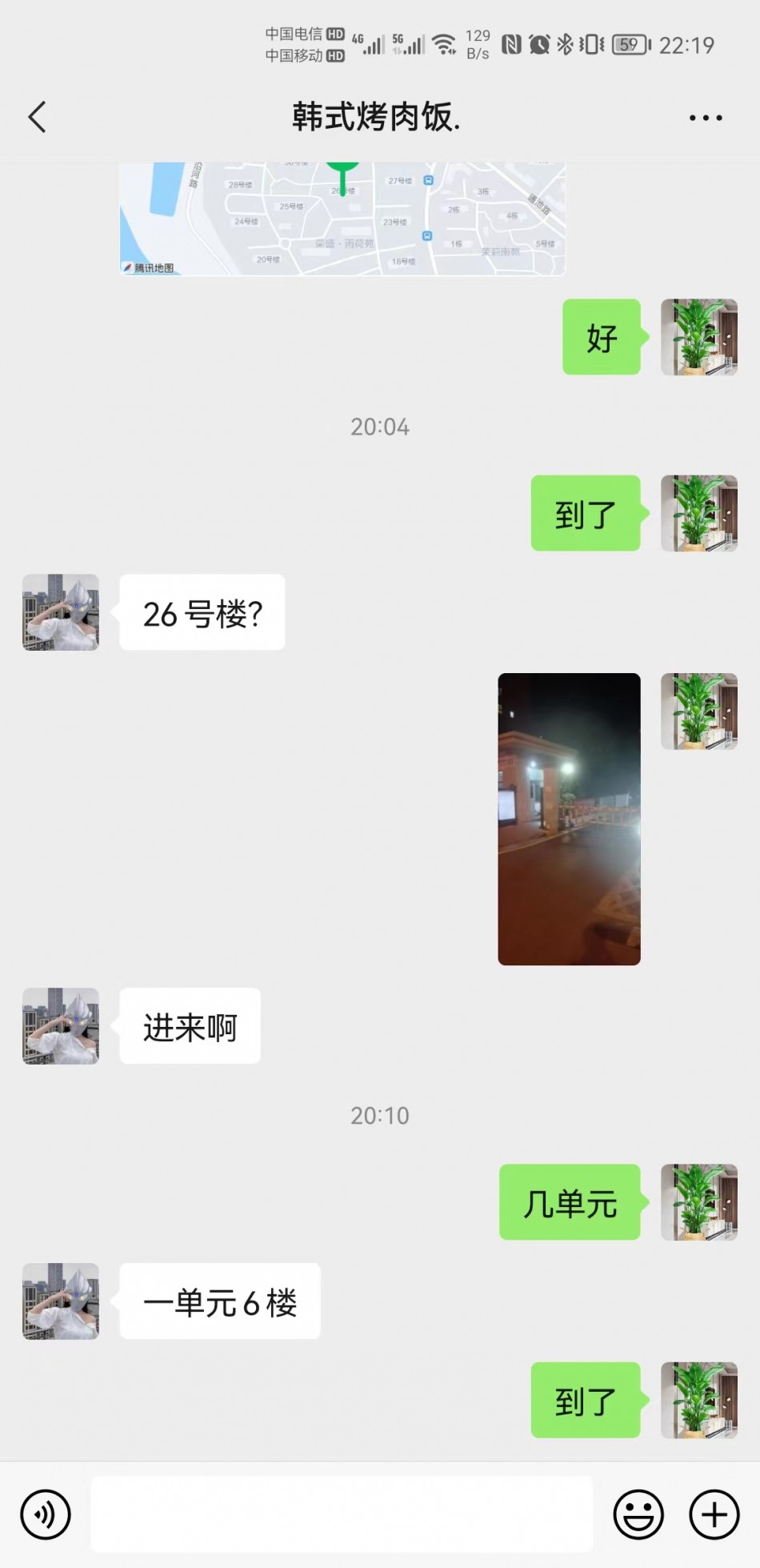Open my plant avatar beside "几单元"
The height and width of the screenshot is (1568, 760).
698,1202
